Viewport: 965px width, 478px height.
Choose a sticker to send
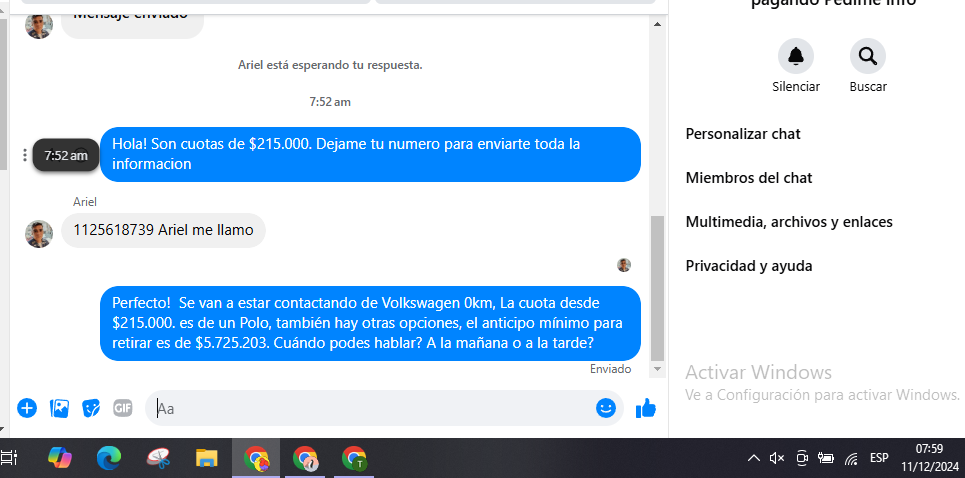(91, 408)
